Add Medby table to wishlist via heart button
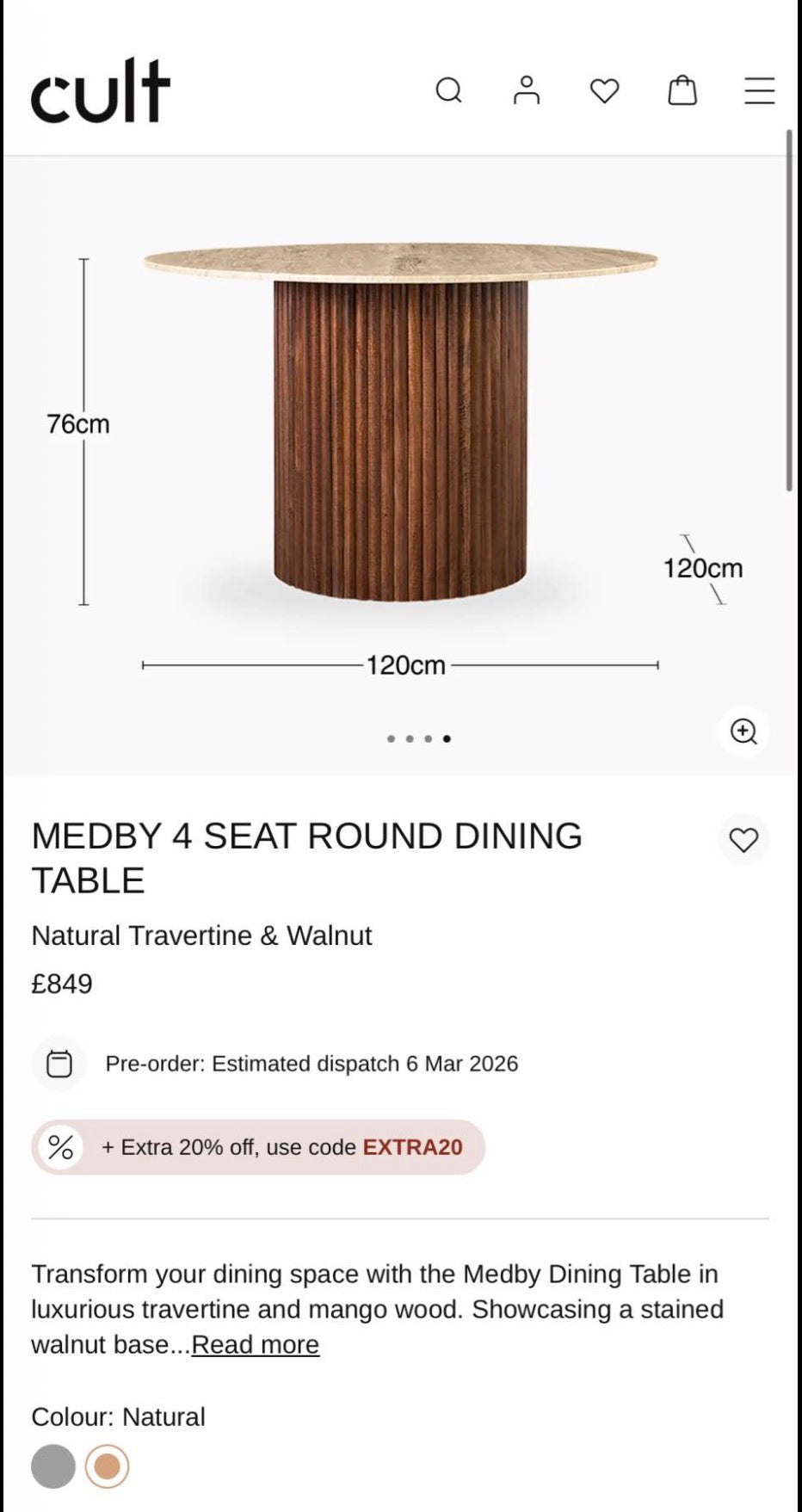This screenshot has width=802, height=1512. click(x=742, y=840)
